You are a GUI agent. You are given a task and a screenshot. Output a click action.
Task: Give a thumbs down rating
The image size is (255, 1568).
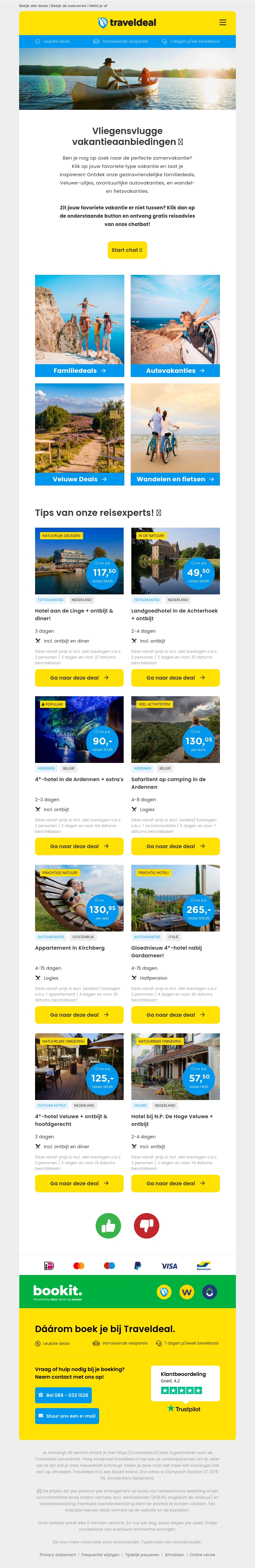pyautogui.click(x=146, y=1226)
